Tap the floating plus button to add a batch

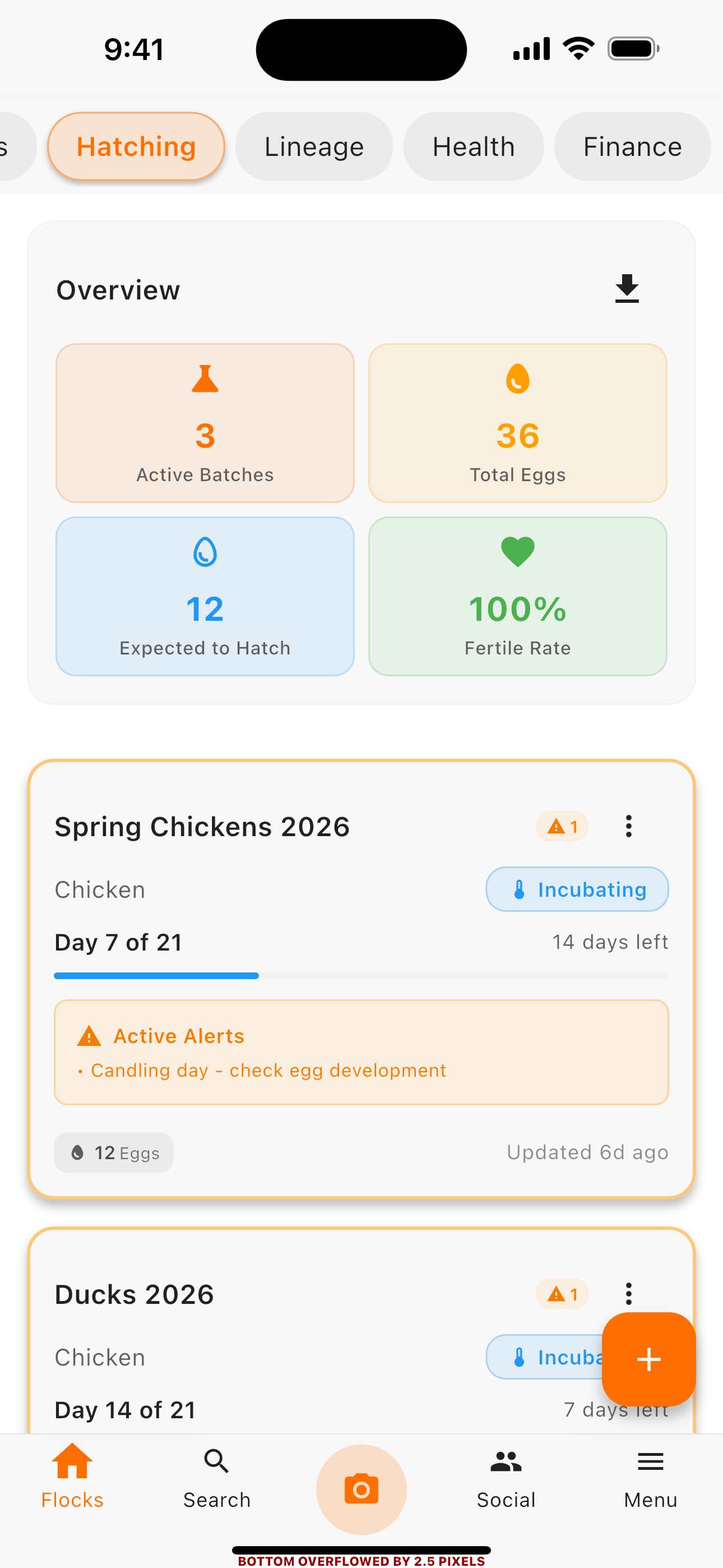649,1359
